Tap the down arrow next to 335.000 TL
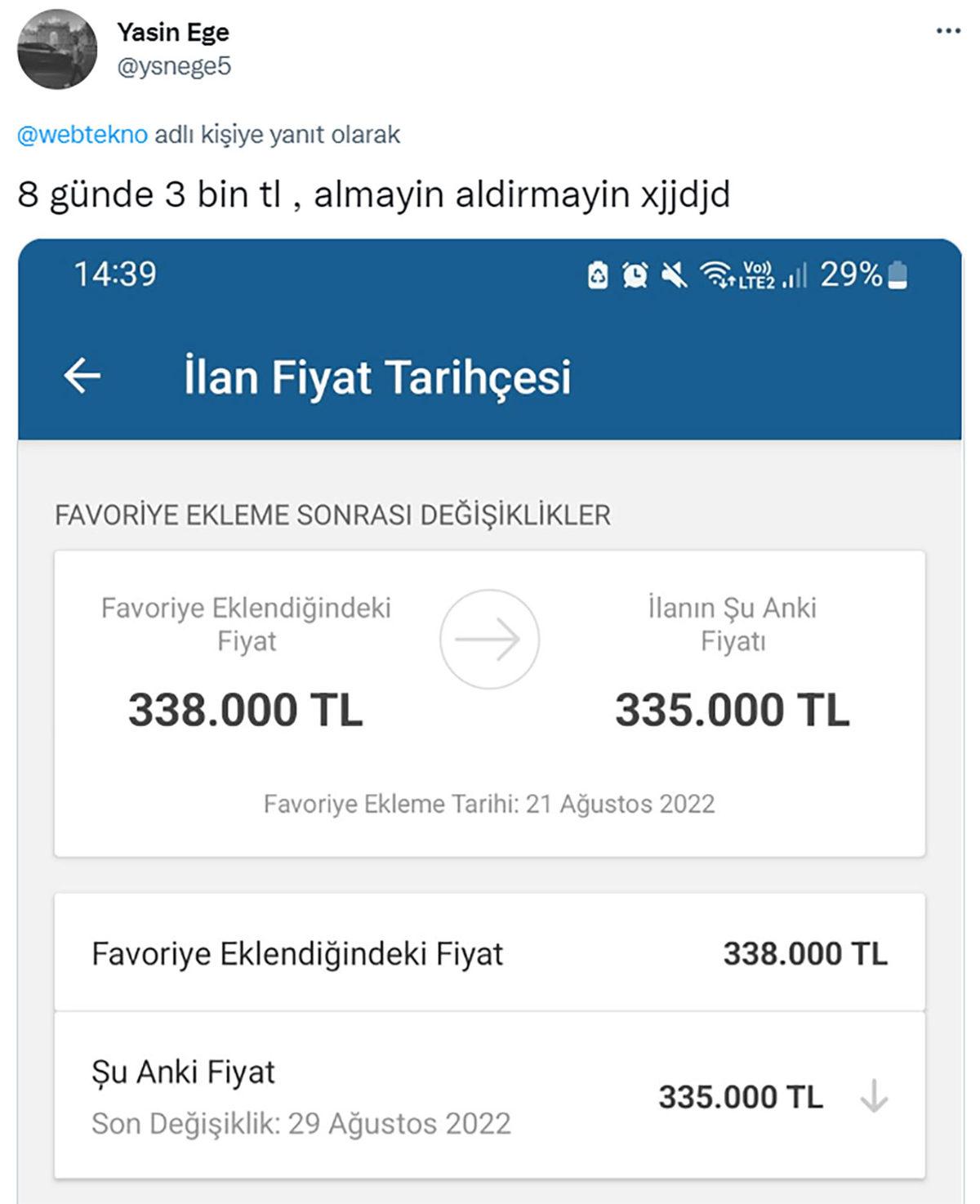The image size is (980, 1204). pyautogui.click(x=875, y=1095)
